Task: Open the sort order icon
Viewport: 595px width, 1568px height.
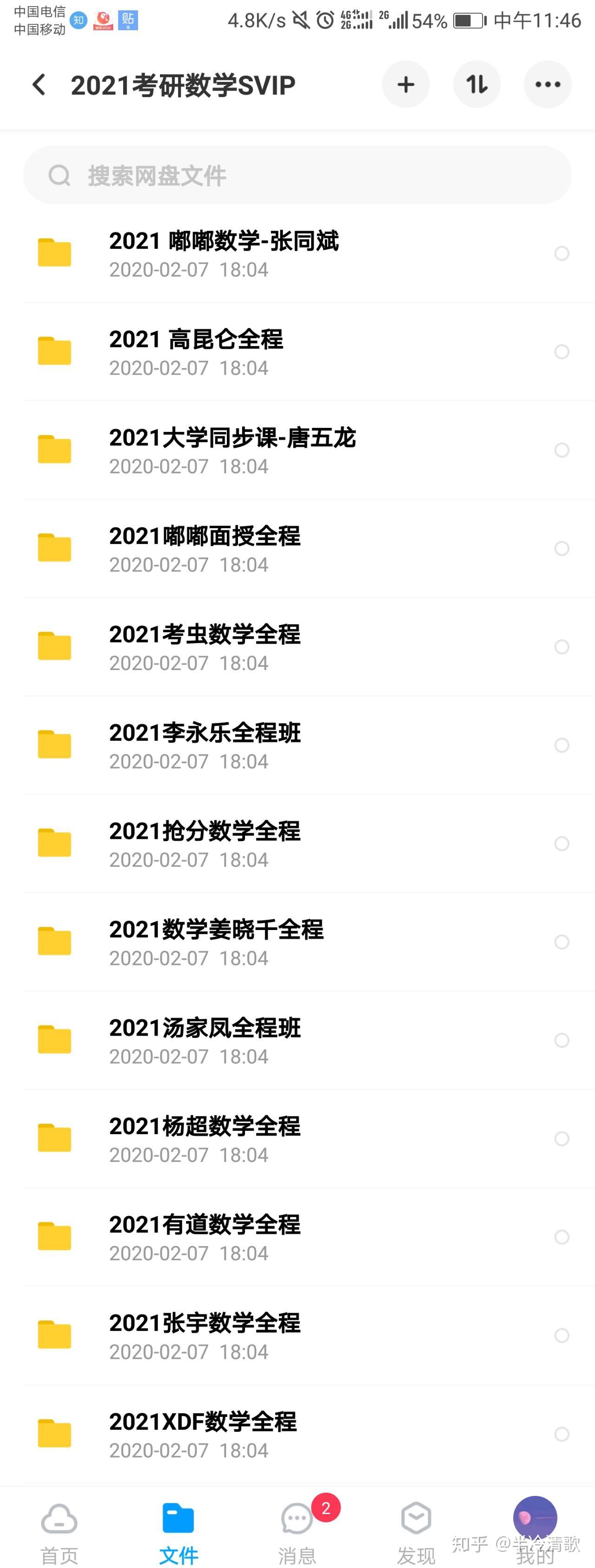Action: point(476,85)
